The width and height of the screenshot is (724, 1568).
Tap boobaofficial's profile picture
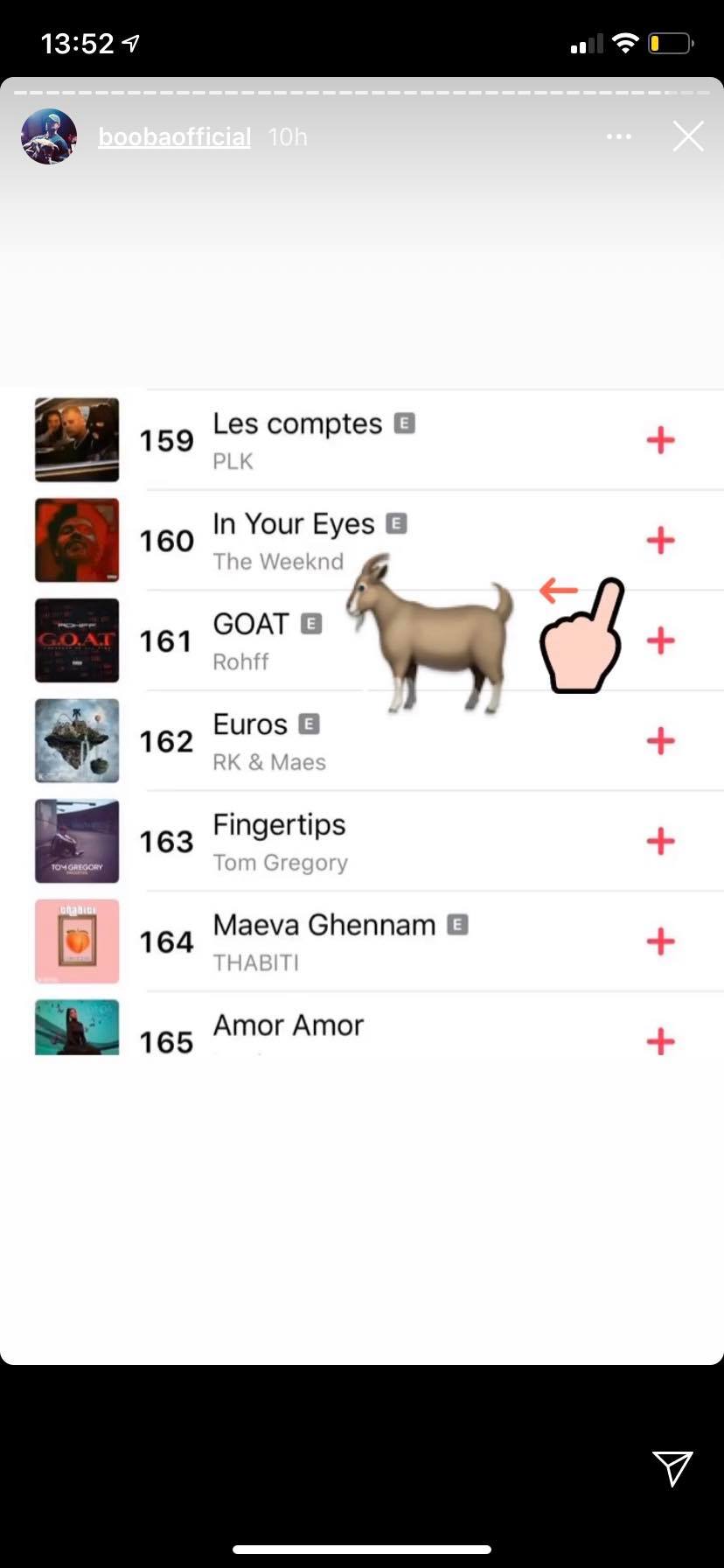coord(49,136)
